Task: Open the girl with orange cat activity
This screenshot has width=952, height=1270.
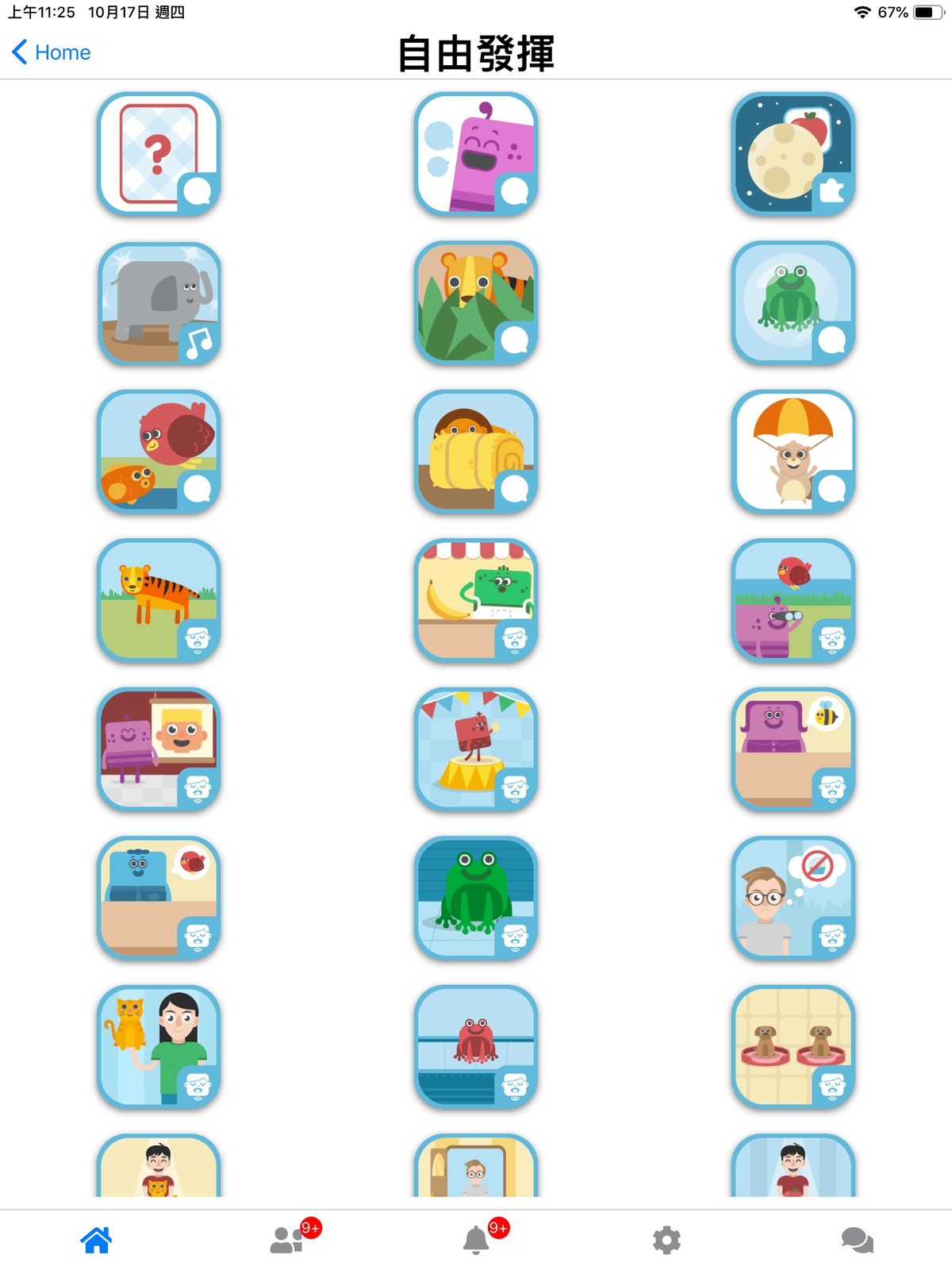Action: tap(159, 1047)
